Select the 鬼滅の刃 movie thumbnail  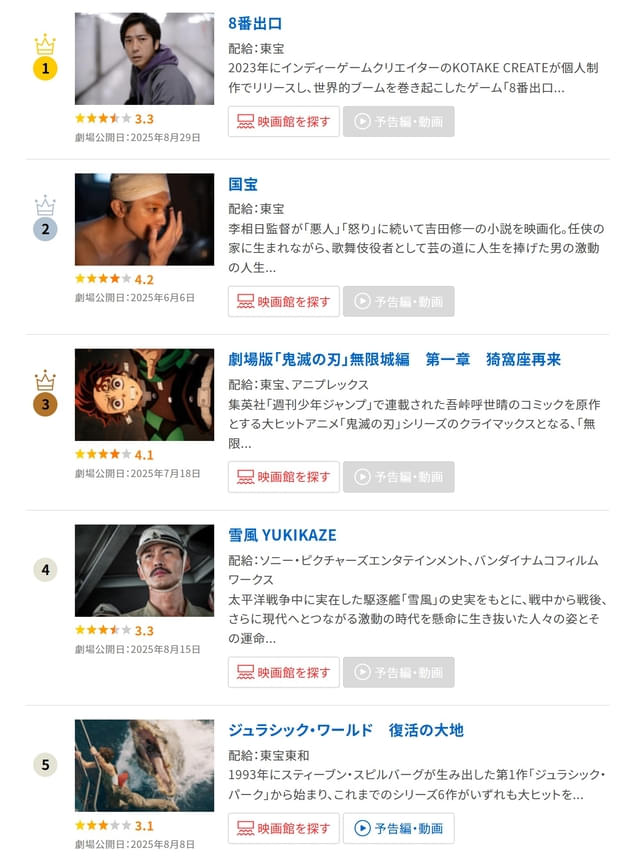tap(144, 395)
